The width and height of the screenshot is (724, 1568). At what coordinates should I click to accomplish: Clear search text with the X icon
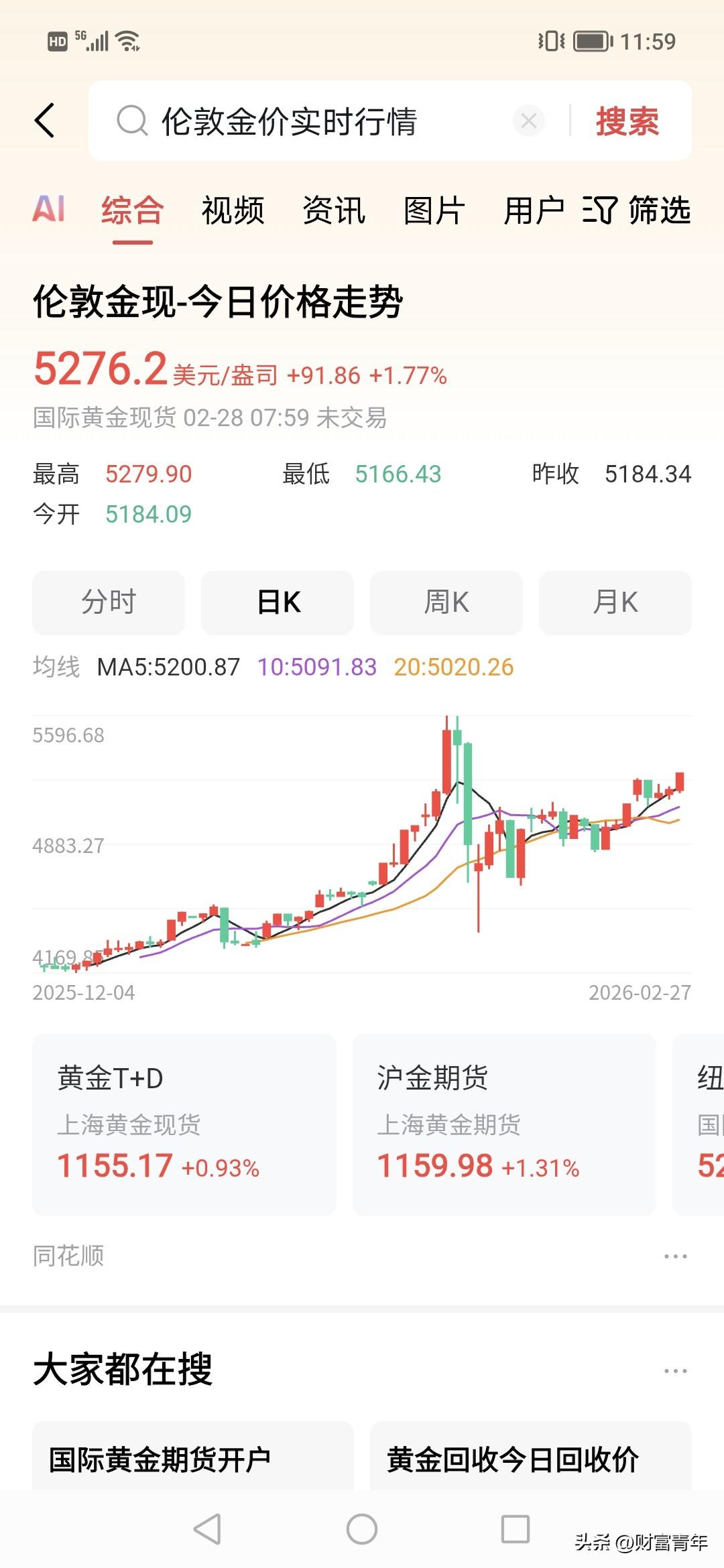tap(529, 121)
